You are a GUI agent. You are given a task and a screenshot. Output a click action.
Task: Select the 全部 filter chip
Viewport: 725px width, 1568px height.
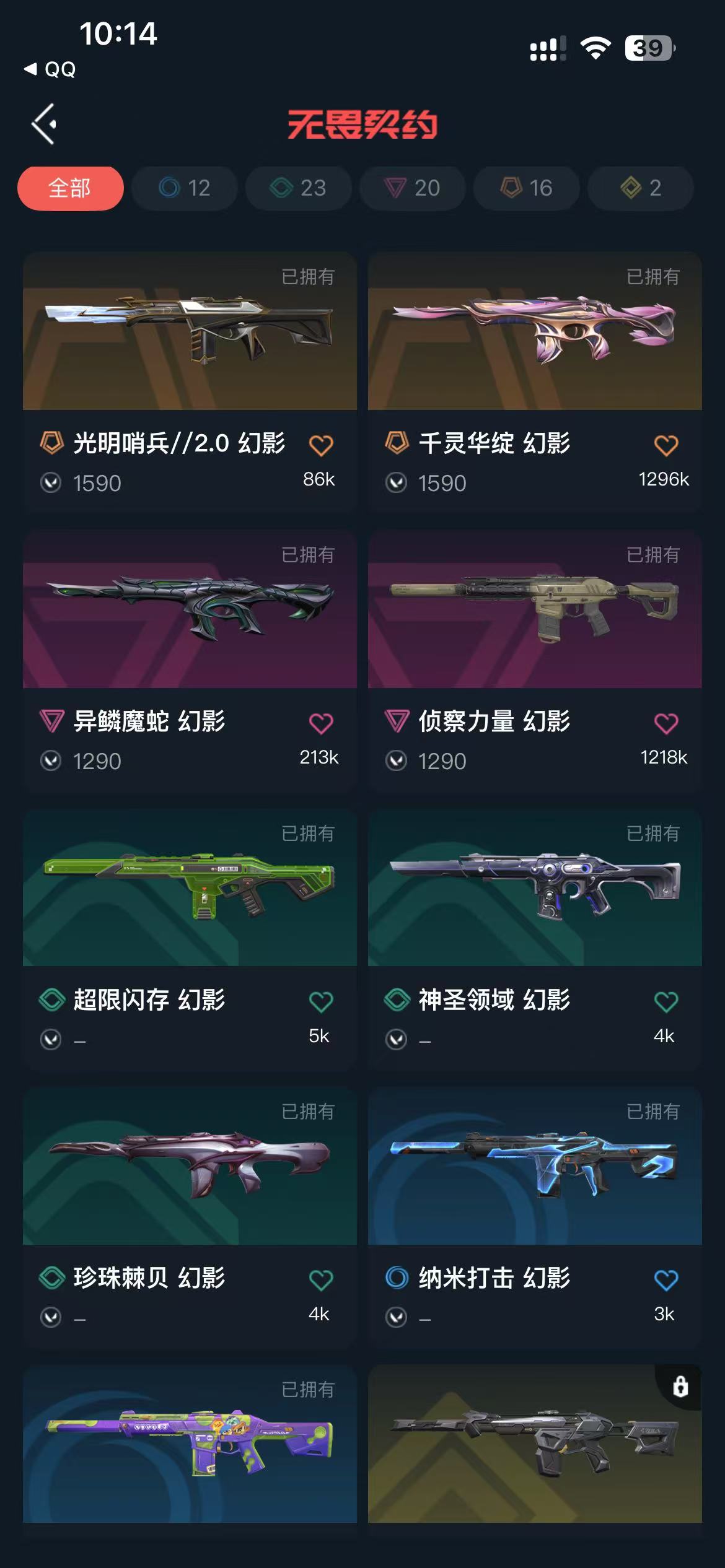(70, 188)
